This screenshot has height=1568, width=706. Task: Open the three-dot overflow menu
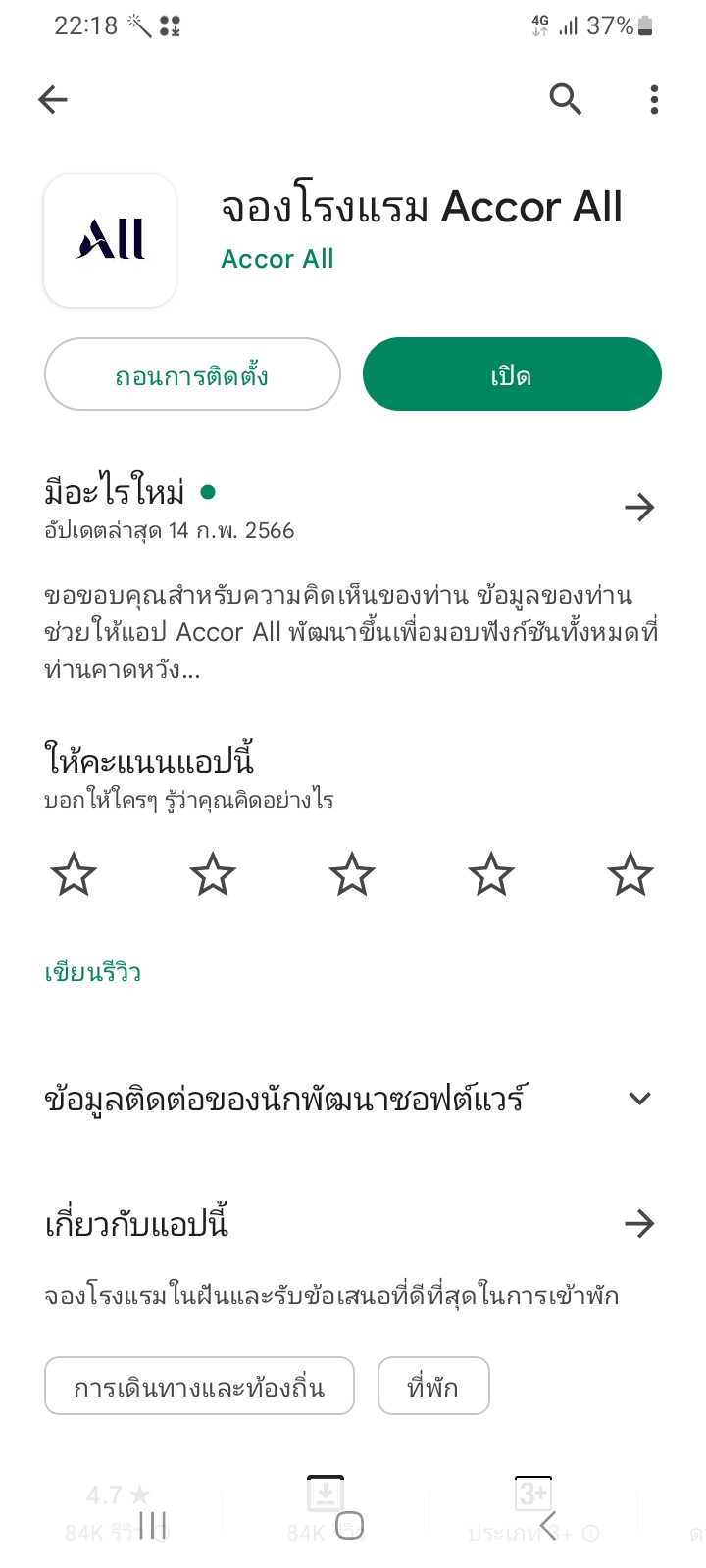tap(654, 99)
